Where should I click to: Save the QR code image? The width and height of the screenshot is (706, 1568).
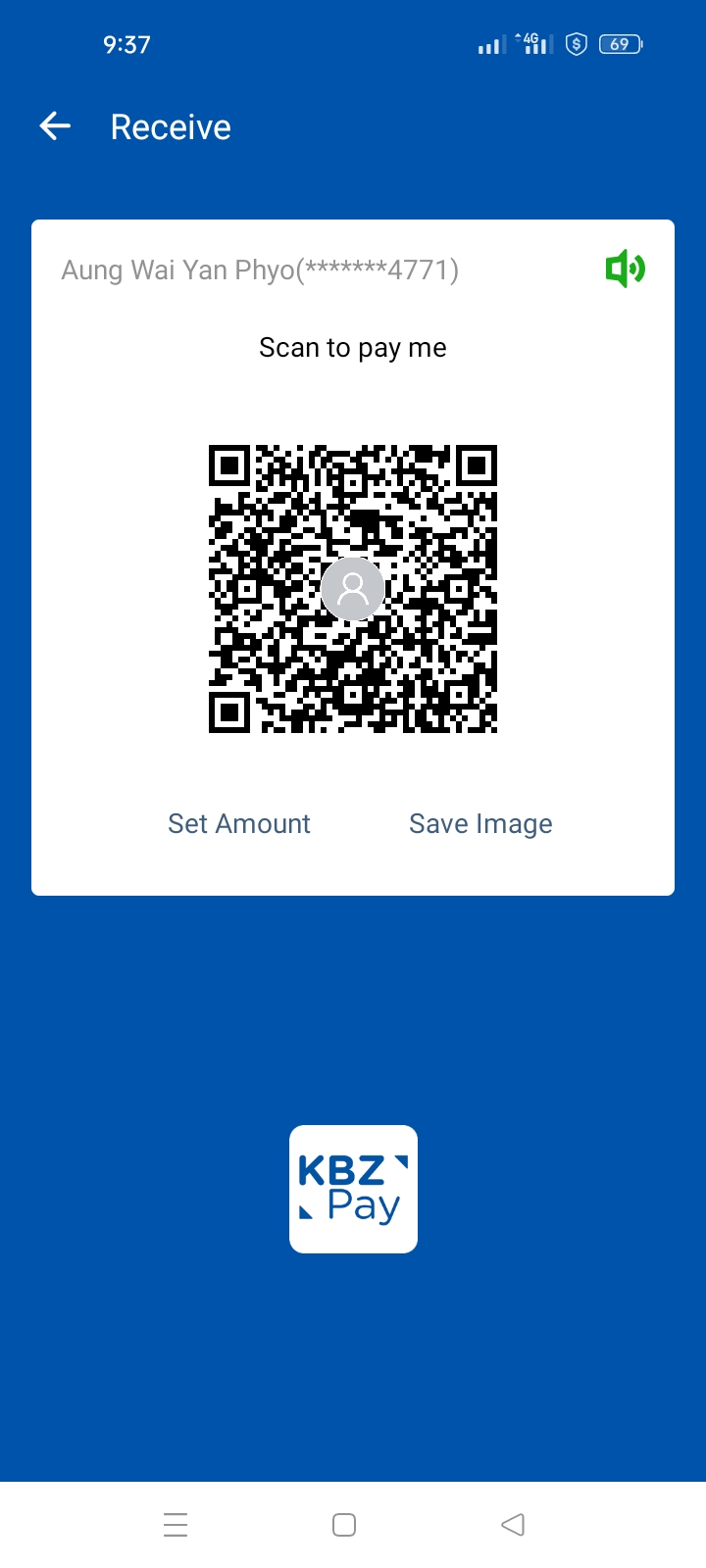(x=480, y=823)
